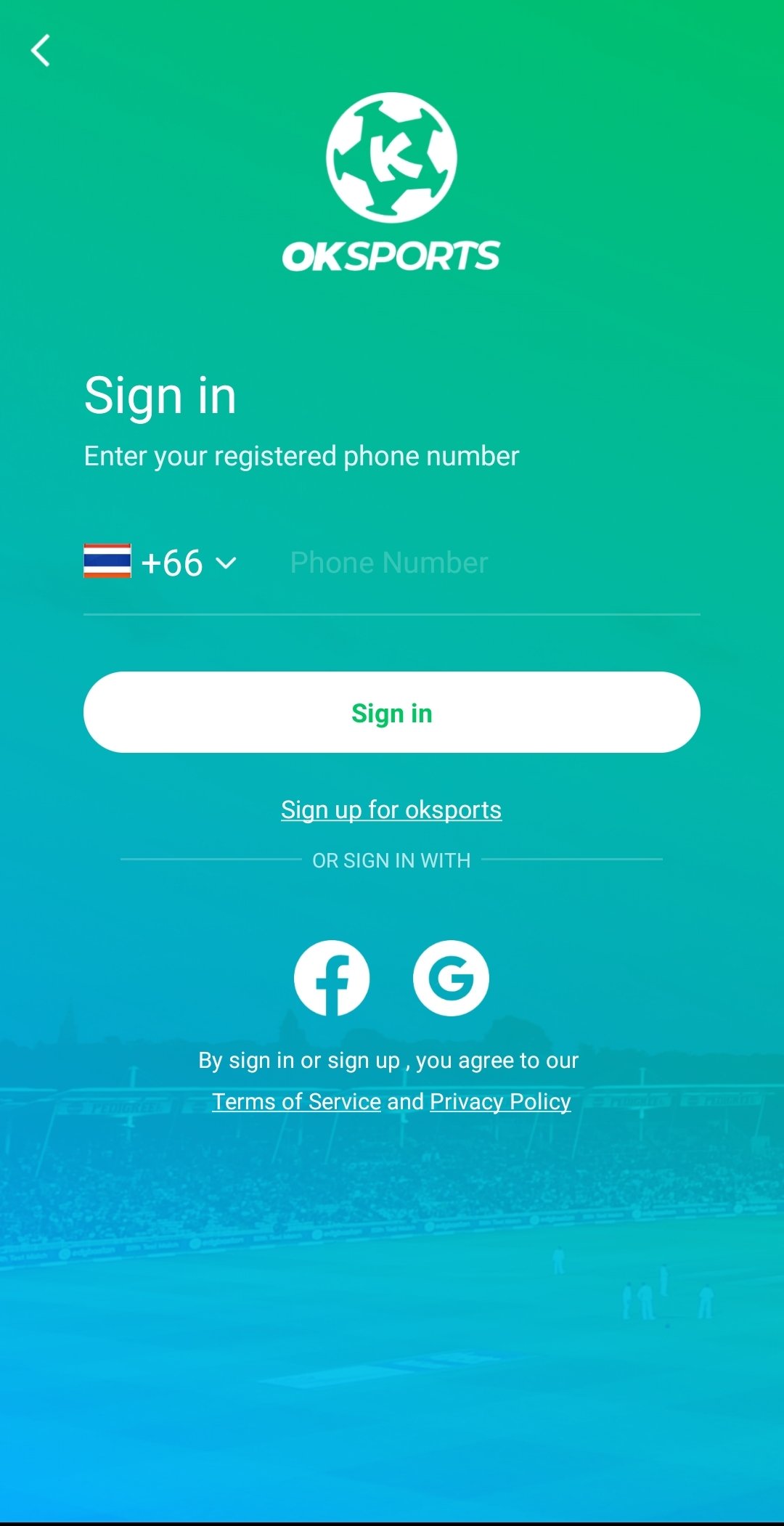Screen dimensions: 784x1526
Task: Focus the Phone Number field
Action: [x=494, y=563]
